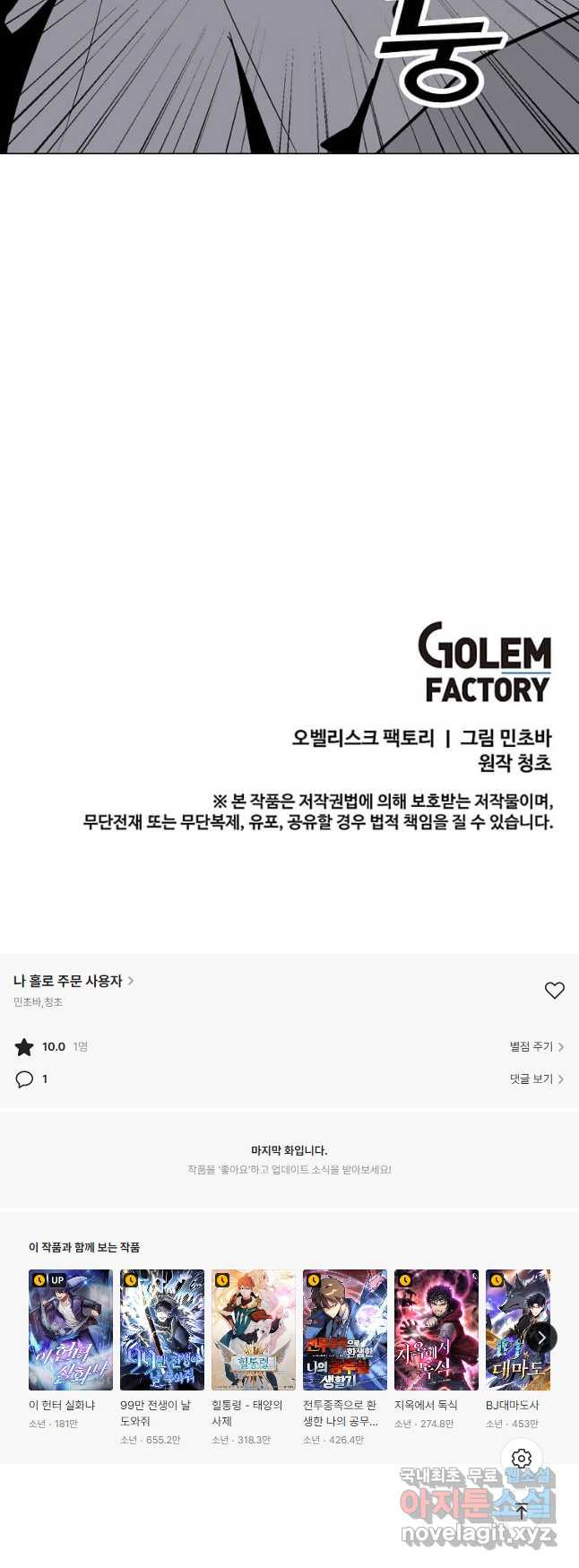Open 99만 전생이 날 도와줘
The image size is (579, 1568).
pyautogui.click(x=162, y=1329)
